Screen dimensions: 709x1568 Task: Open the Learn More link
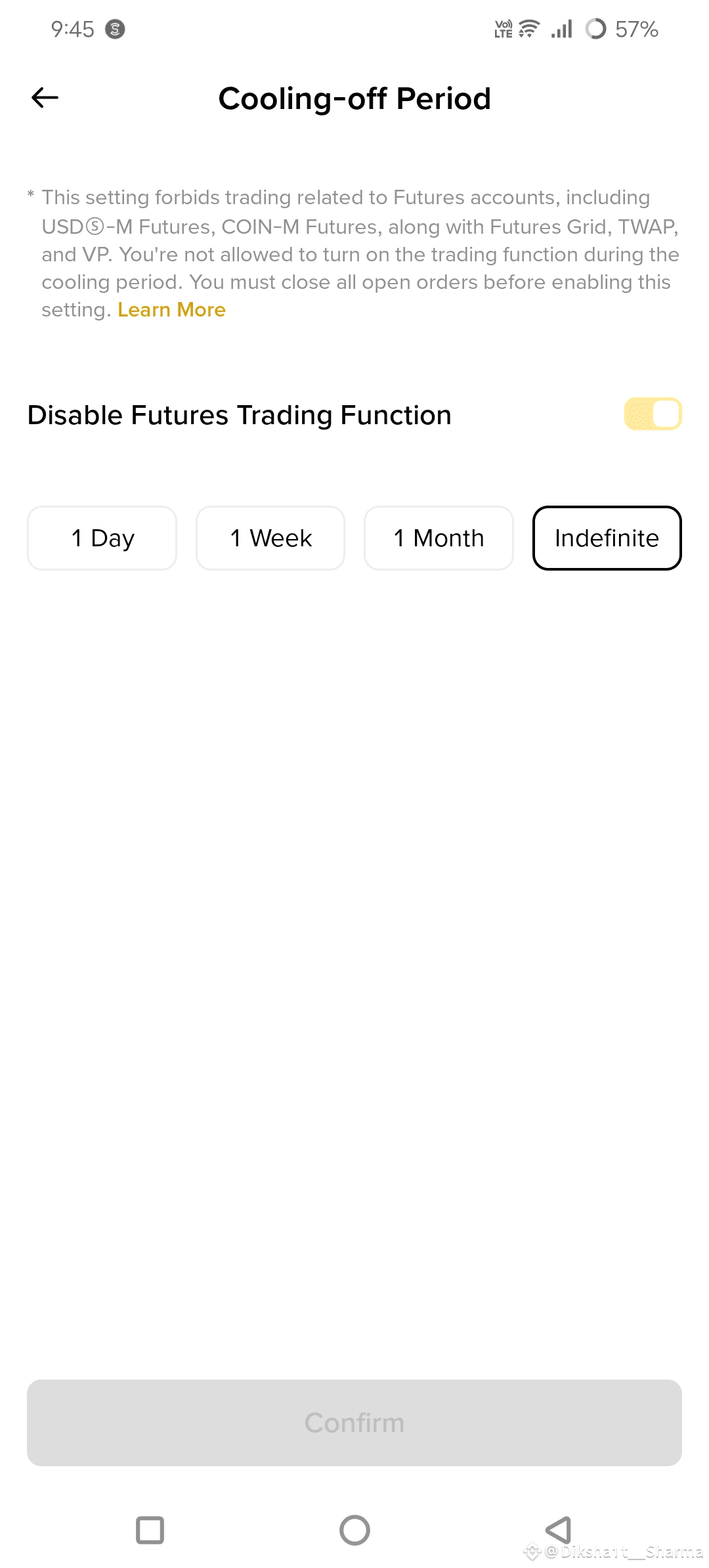171,309
